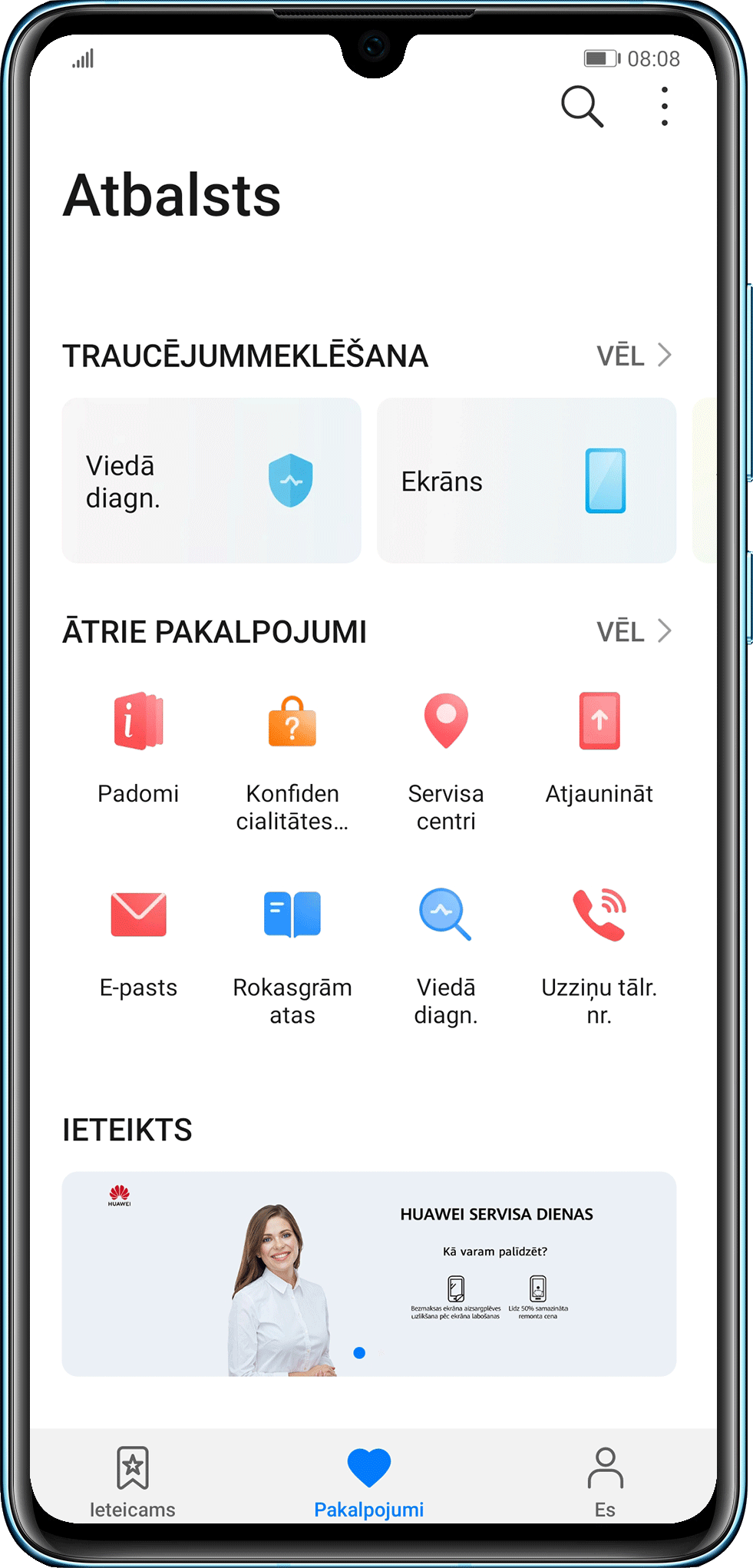Open Uzziņu tālr. nr.
753x1568 pixels.
599,952
